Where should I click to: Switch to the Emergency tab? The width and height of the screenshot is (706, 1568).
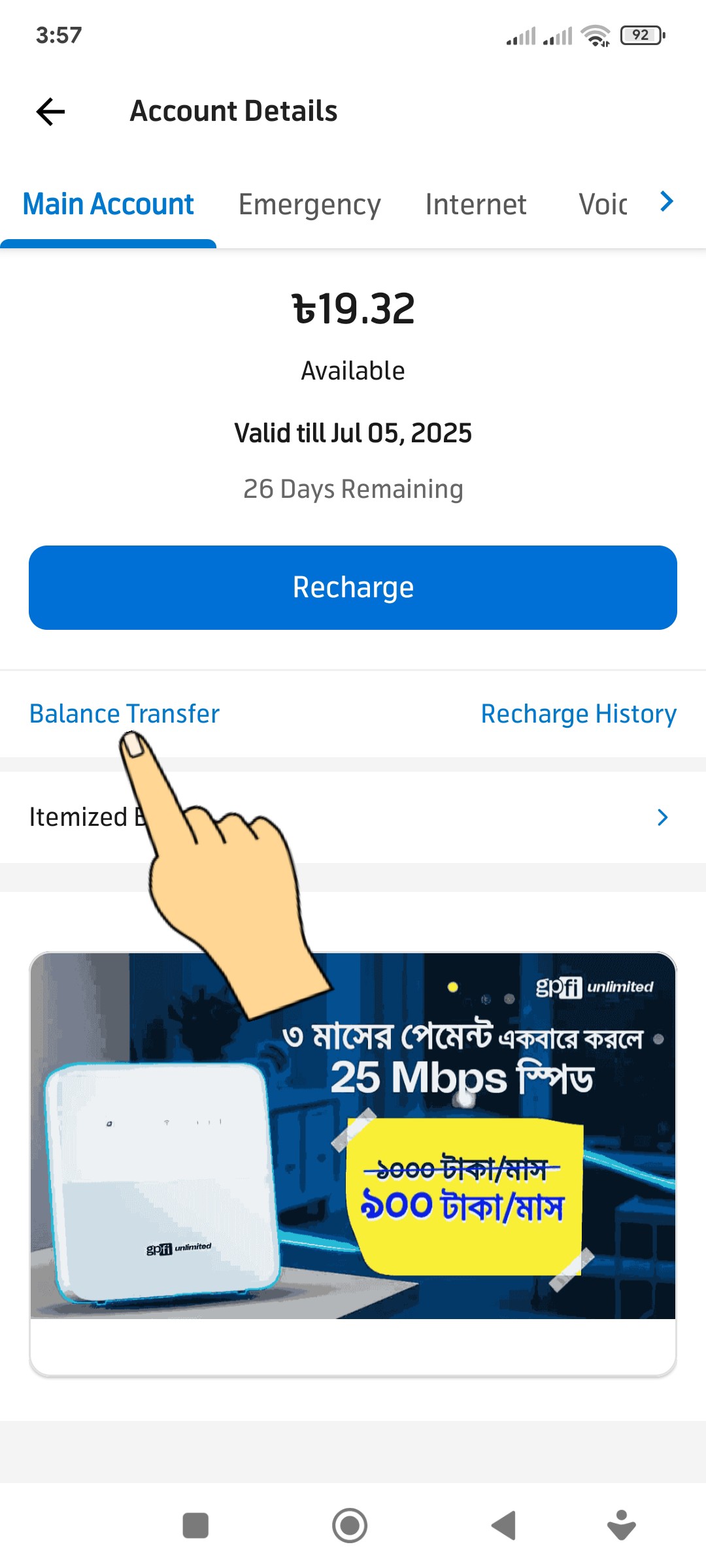point(309,204)
